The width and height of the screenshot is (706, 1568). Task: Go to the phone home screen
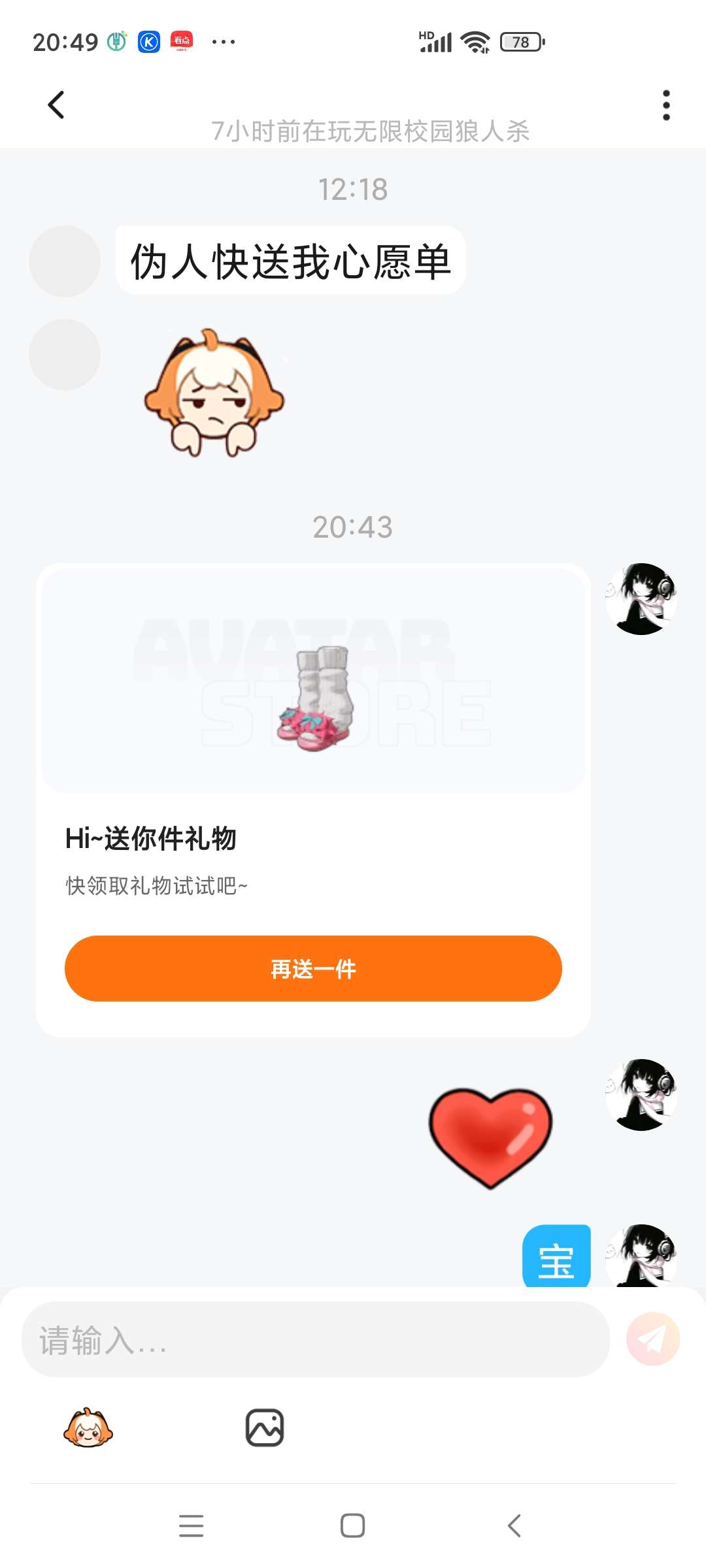click(x=352, y=1526)
